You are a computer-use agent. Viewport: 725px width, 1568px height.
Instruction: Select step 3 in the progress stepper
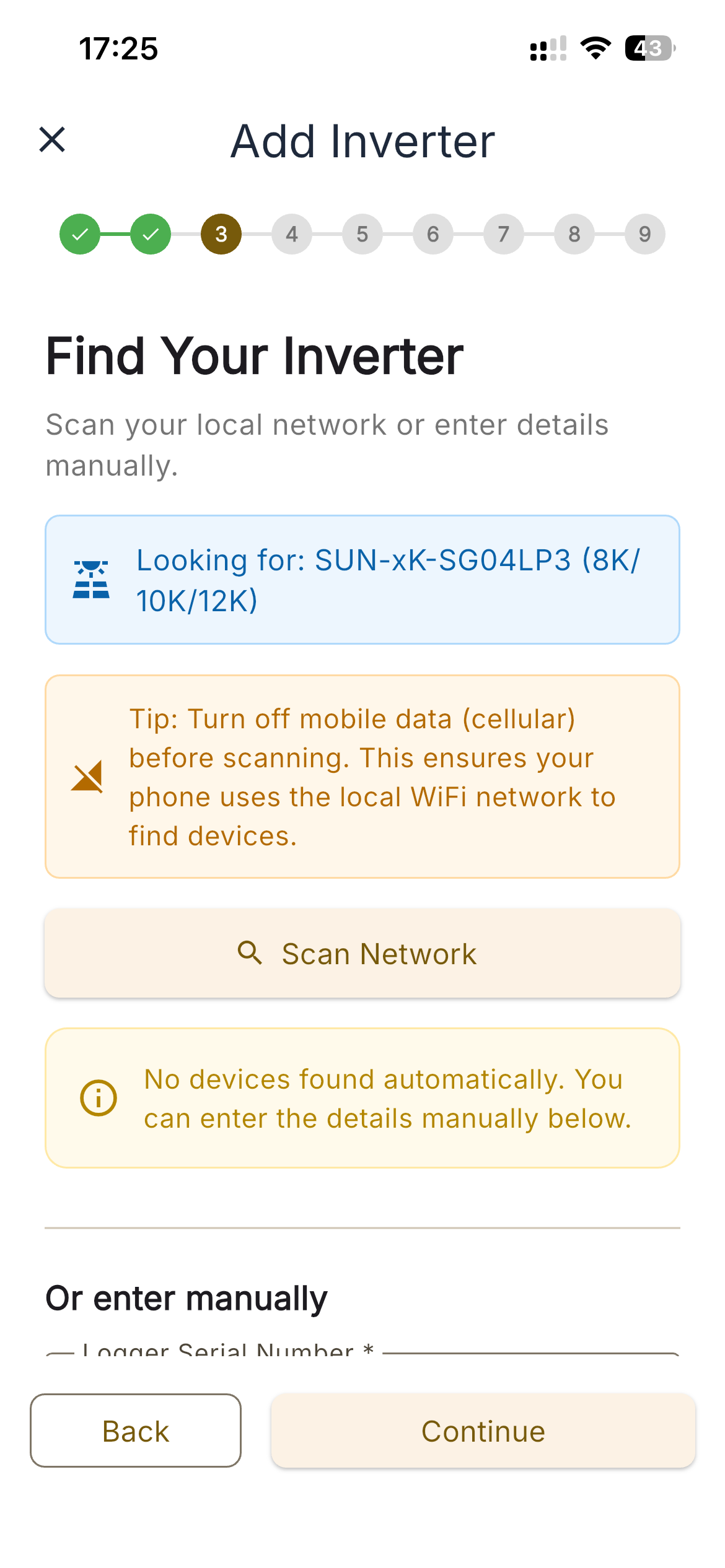tap(221, 234)
